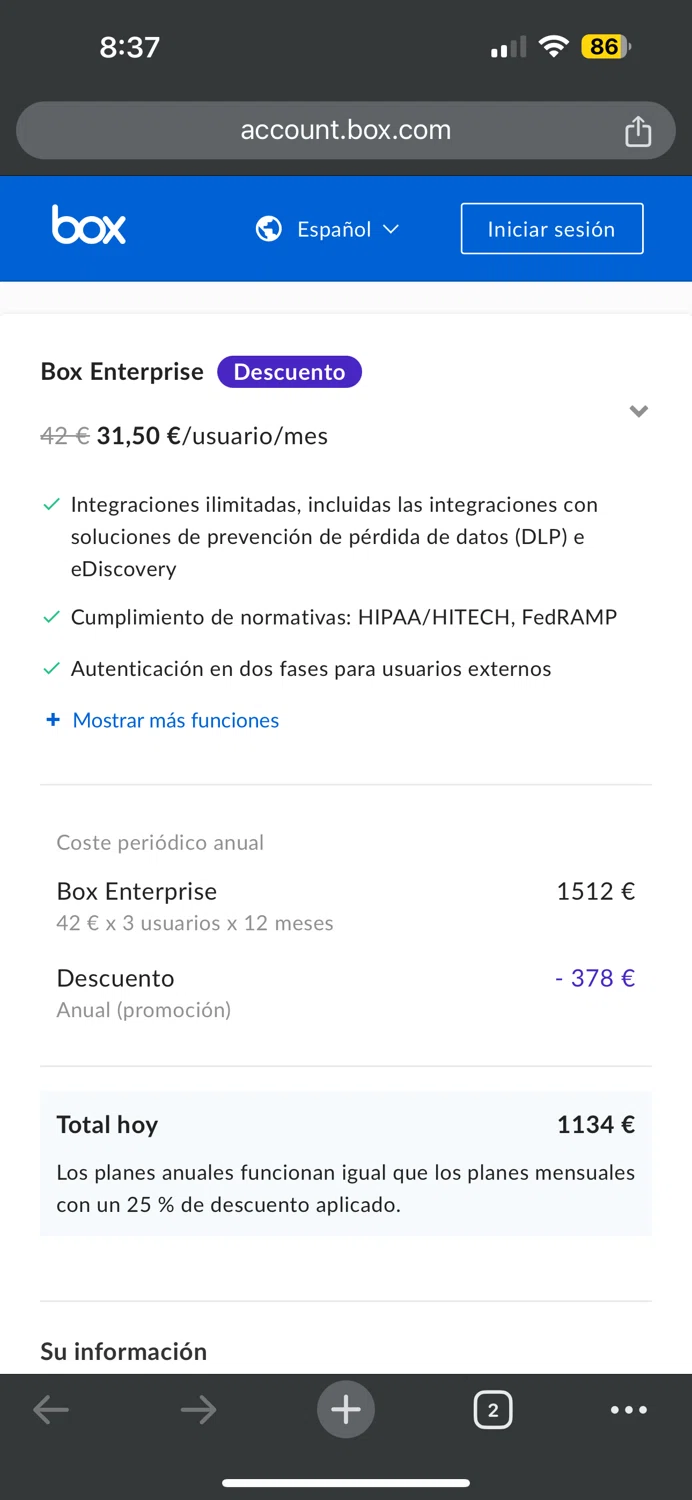Tap the Box logo in the header
The width and height of the screenshot is (692, 1500).
[x=89, y=226]
